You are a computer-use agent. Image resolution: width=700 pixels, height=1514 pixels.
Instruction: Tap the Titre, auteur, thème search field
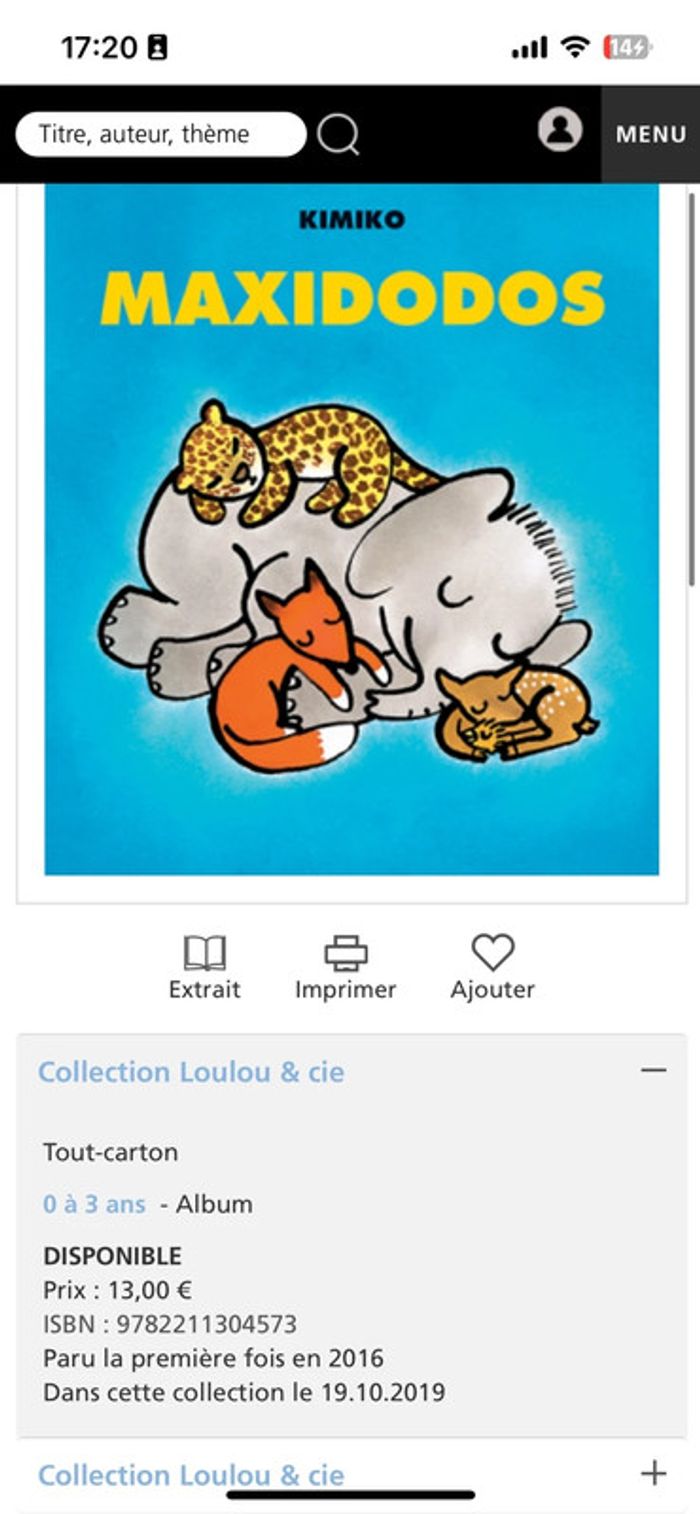[x=160, y=134]
